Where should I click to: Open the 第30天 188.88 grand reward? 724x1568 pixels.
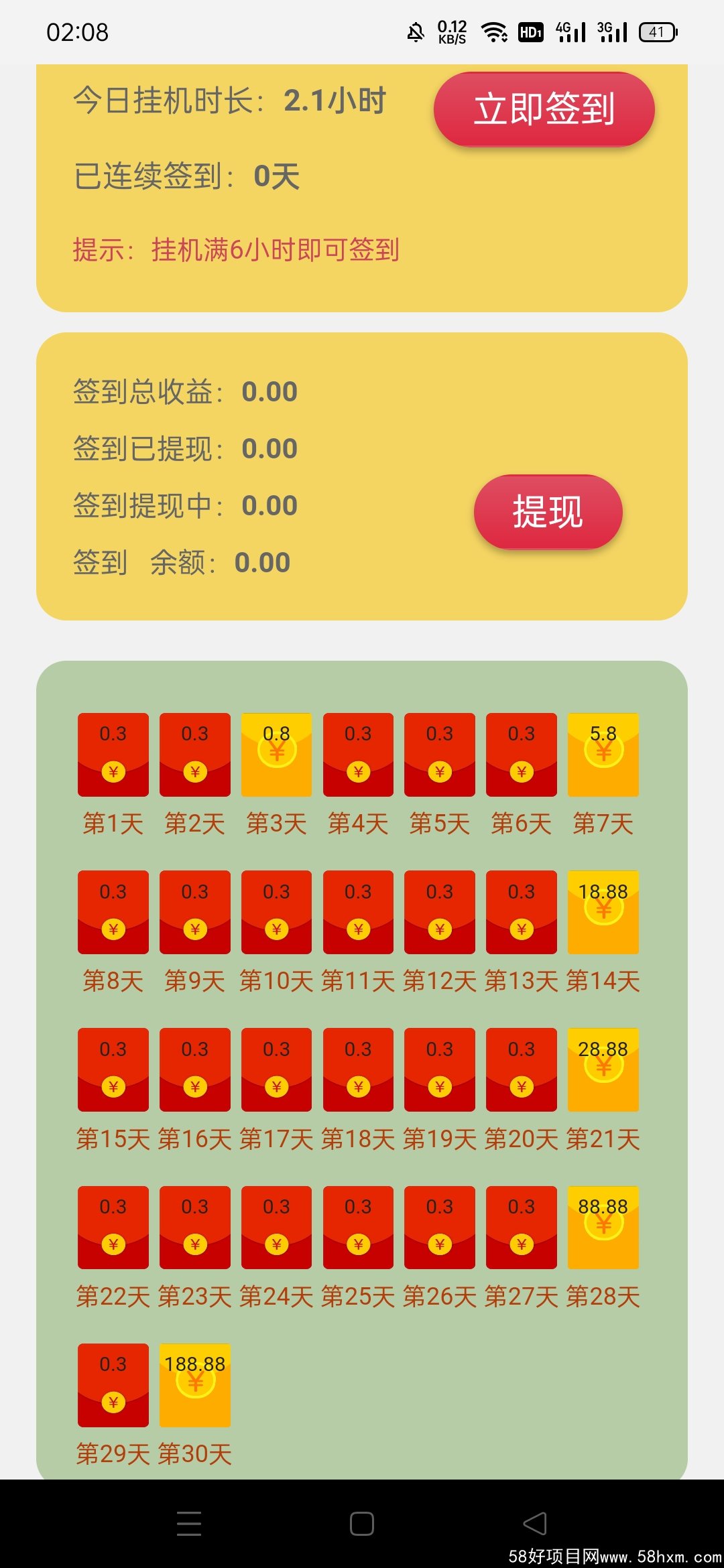194,1385
